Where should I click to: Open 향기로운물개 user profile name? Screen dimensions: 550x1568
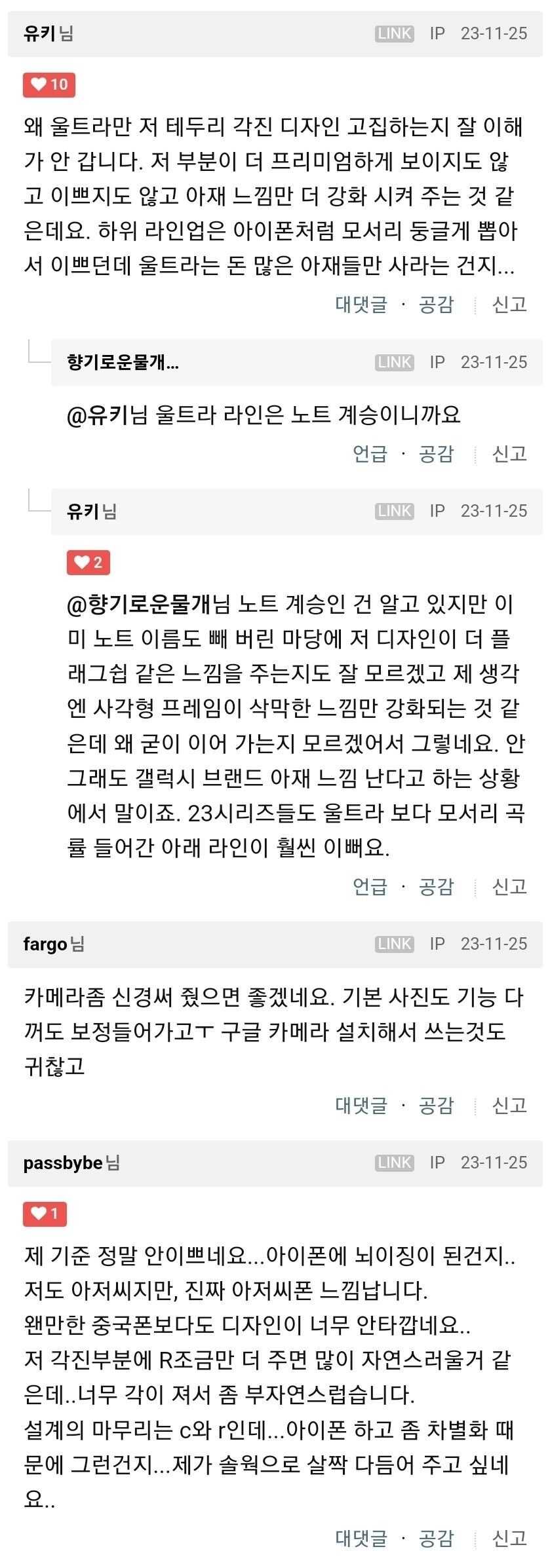[123, 362]
